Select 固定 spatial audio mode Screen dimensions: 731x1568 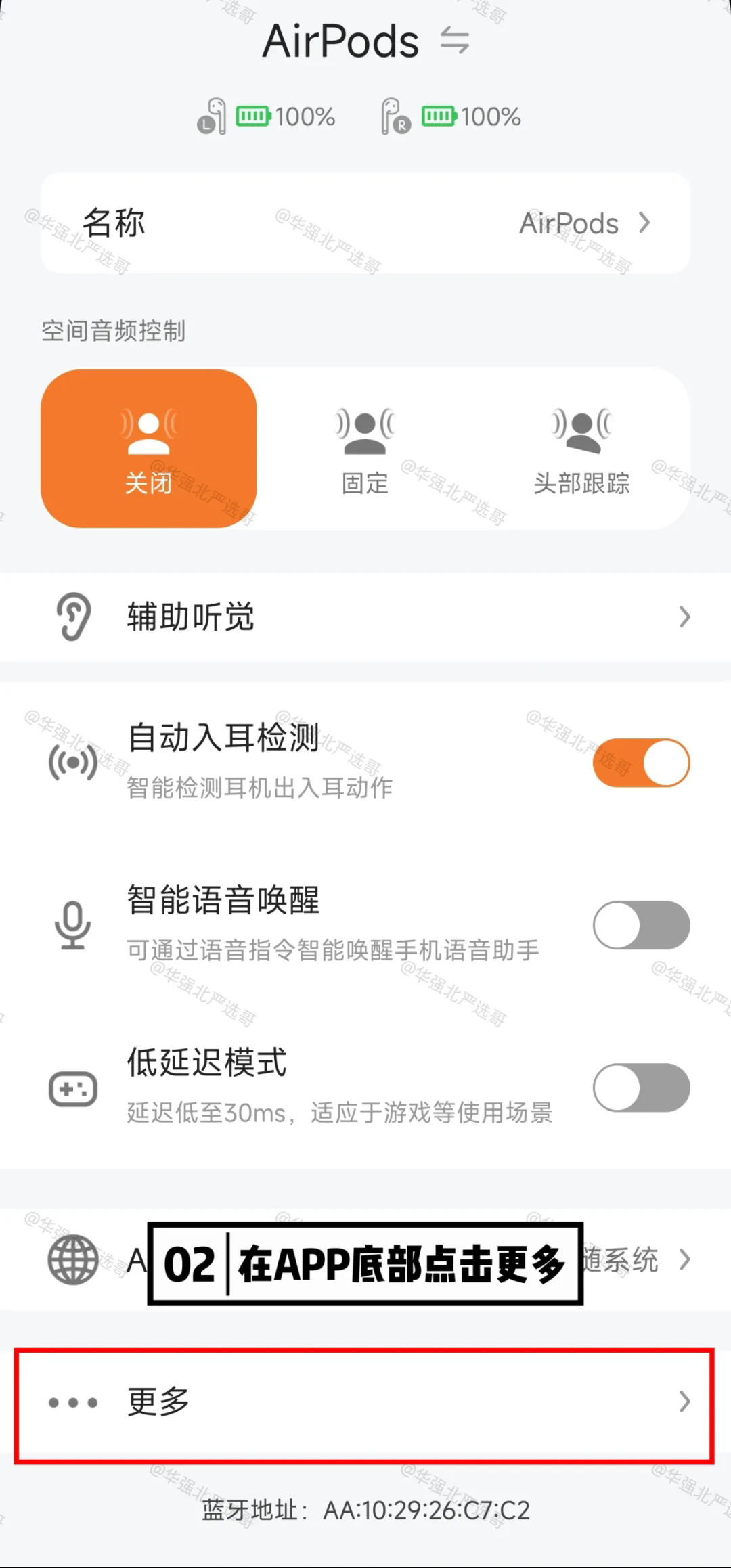365,448
